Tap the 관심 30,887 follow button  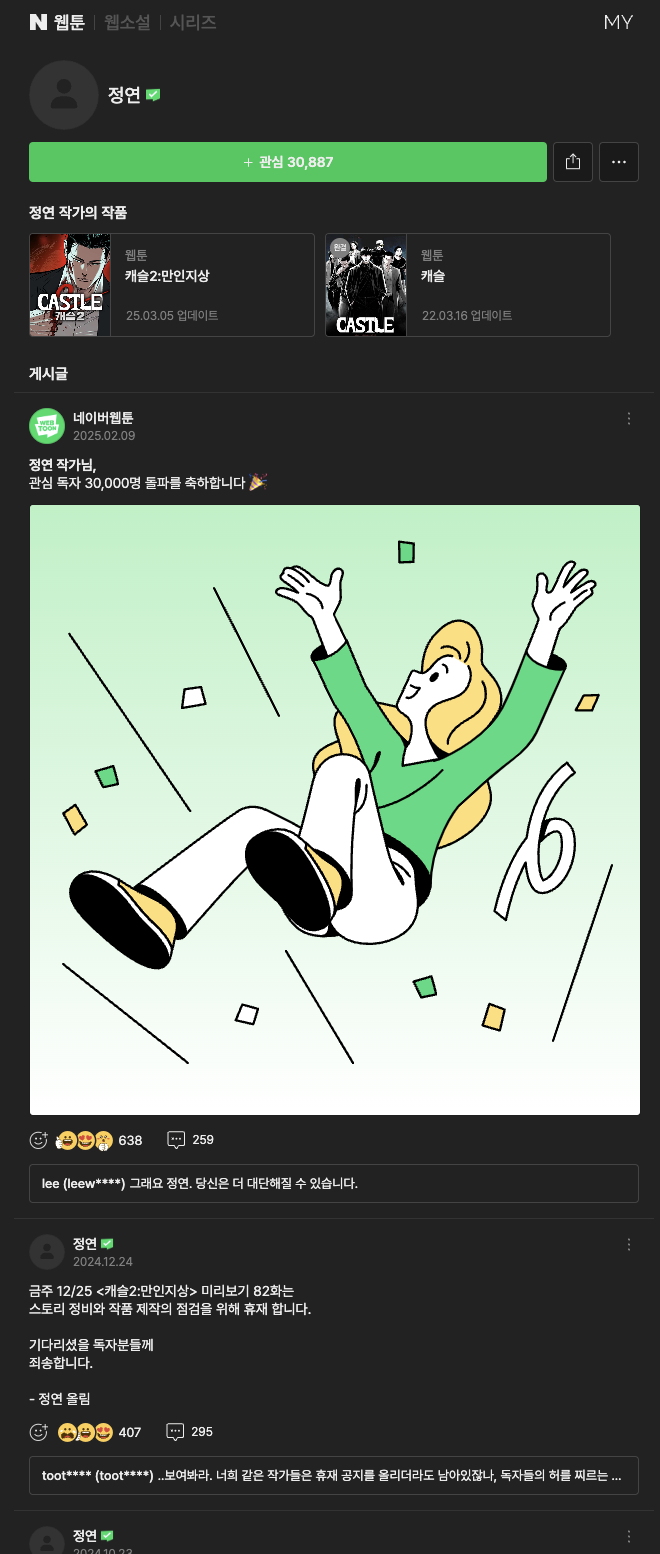pos(288,162)
